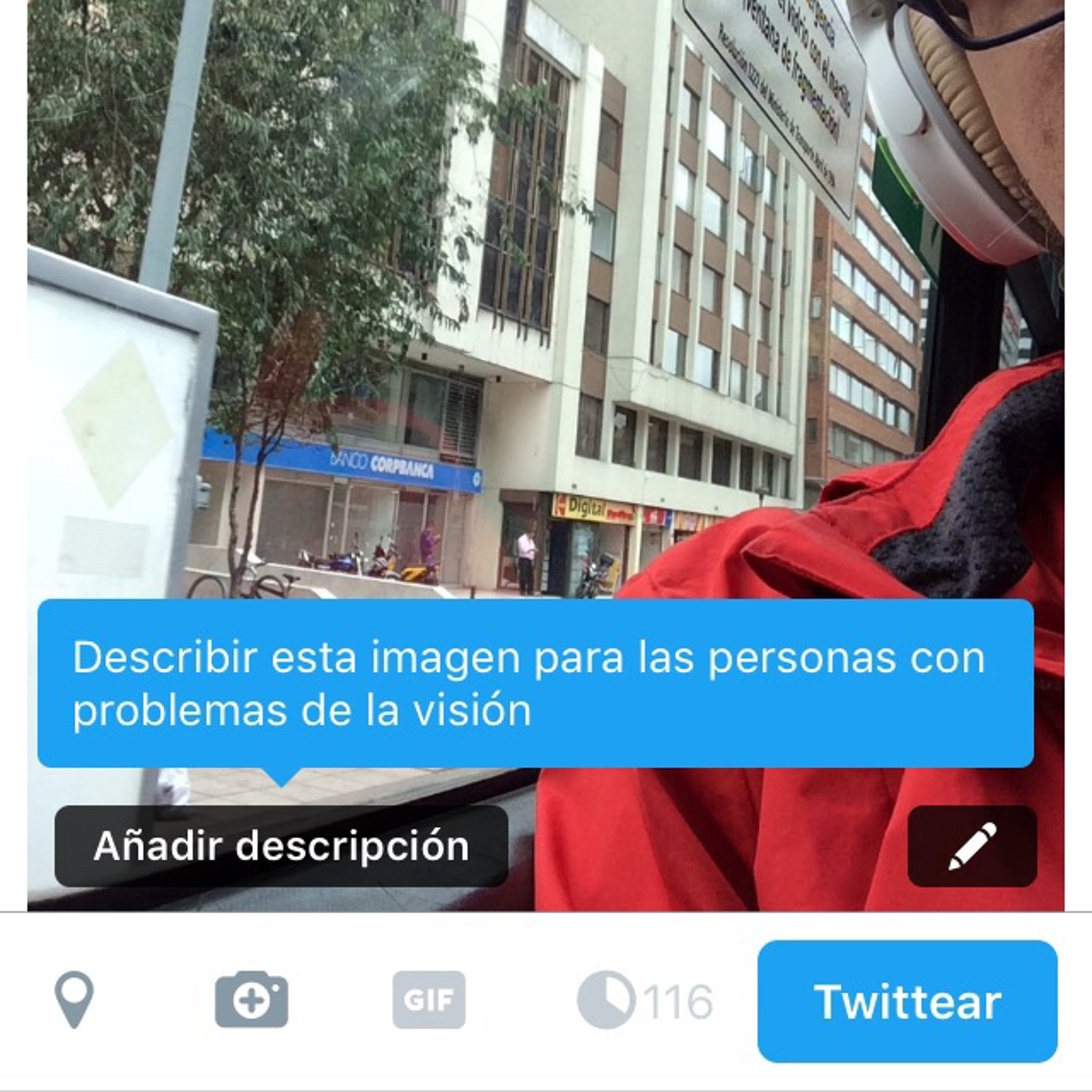
Task: Tap the Añadir descripción button
Action: coord(281,846)
